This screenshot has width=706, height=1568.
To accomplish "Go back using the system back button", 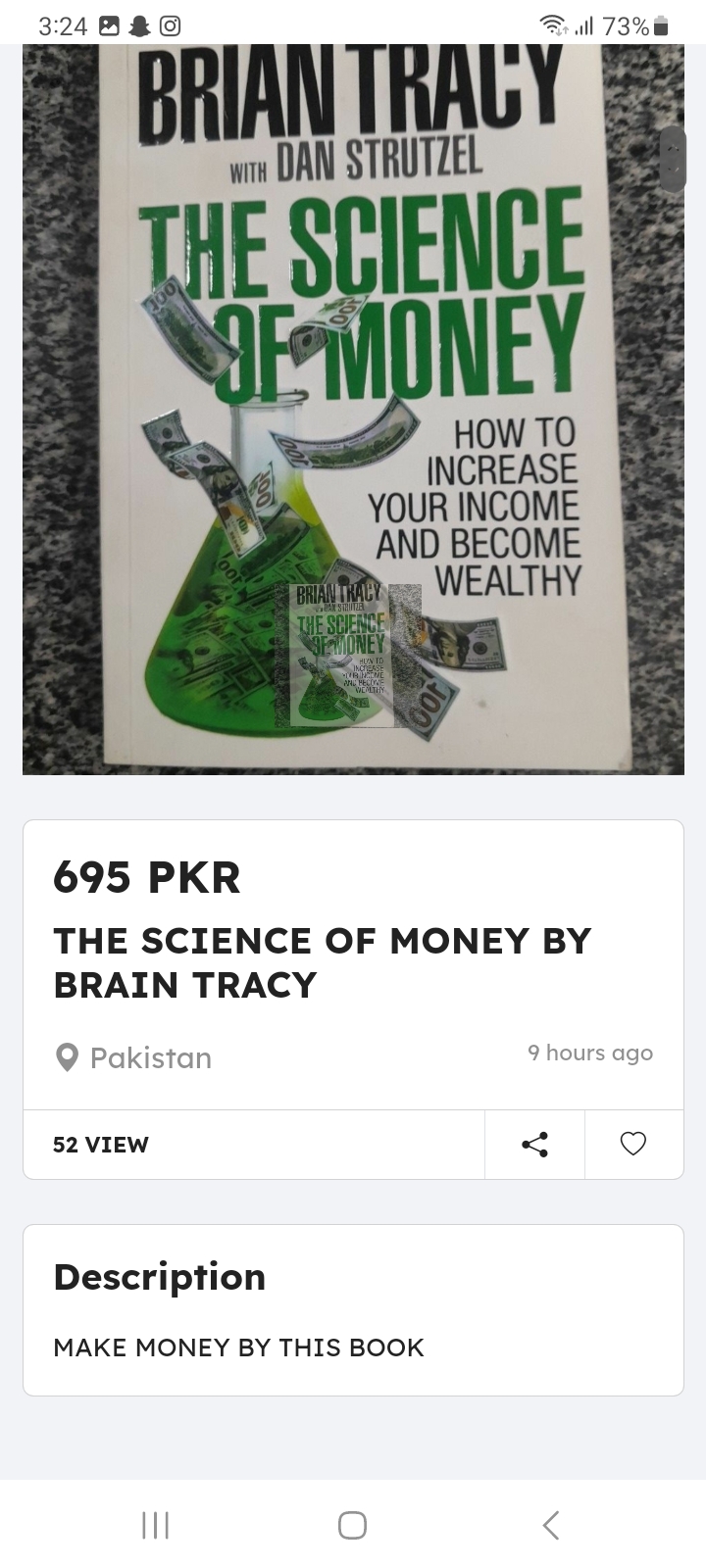I will tap(551, 1525).
